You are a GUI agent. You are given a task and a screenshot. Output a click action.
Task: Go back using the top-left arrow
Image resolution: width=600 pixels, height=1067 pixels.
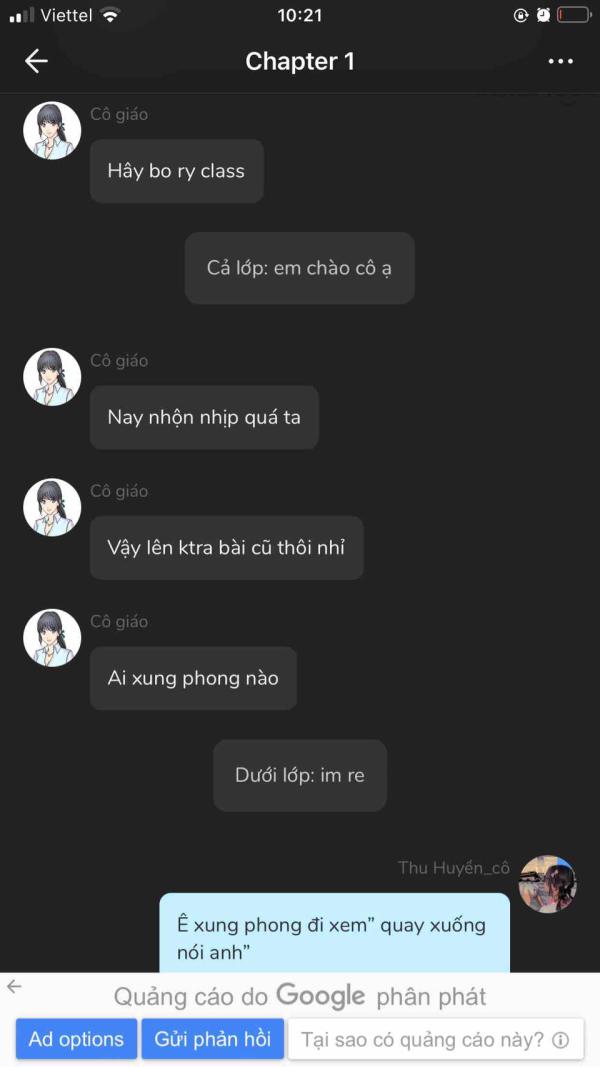36,61
